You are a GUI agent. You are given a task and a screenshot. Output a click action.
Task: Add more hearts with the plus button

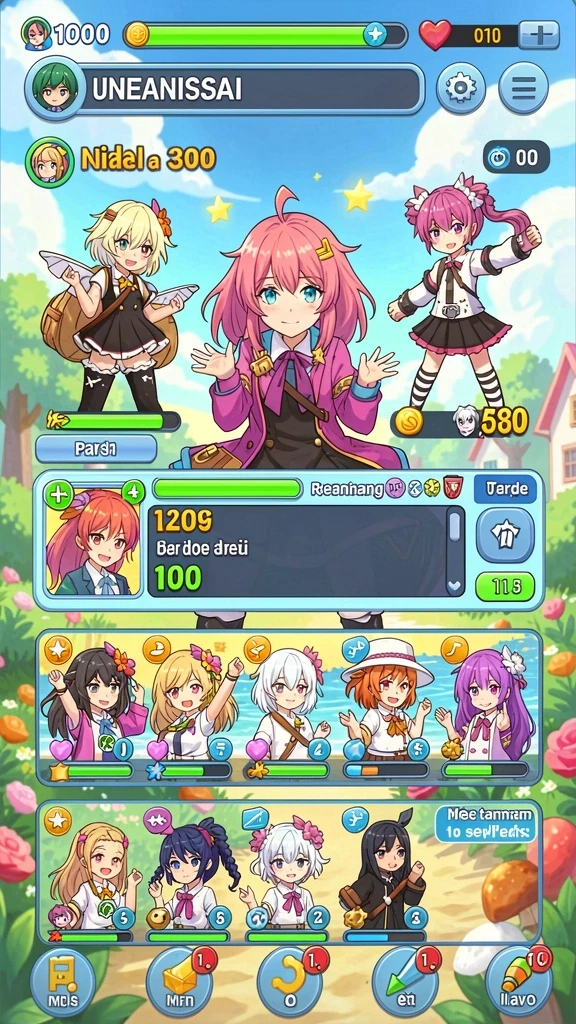pos(539,35)
